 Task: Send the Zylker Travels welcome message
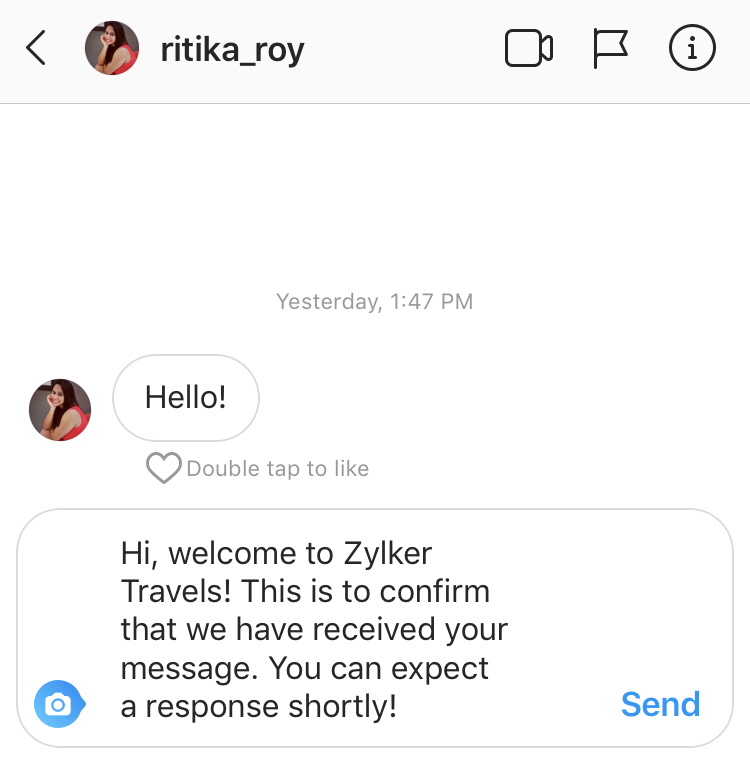pyautogui.click(x=660, y=704)
